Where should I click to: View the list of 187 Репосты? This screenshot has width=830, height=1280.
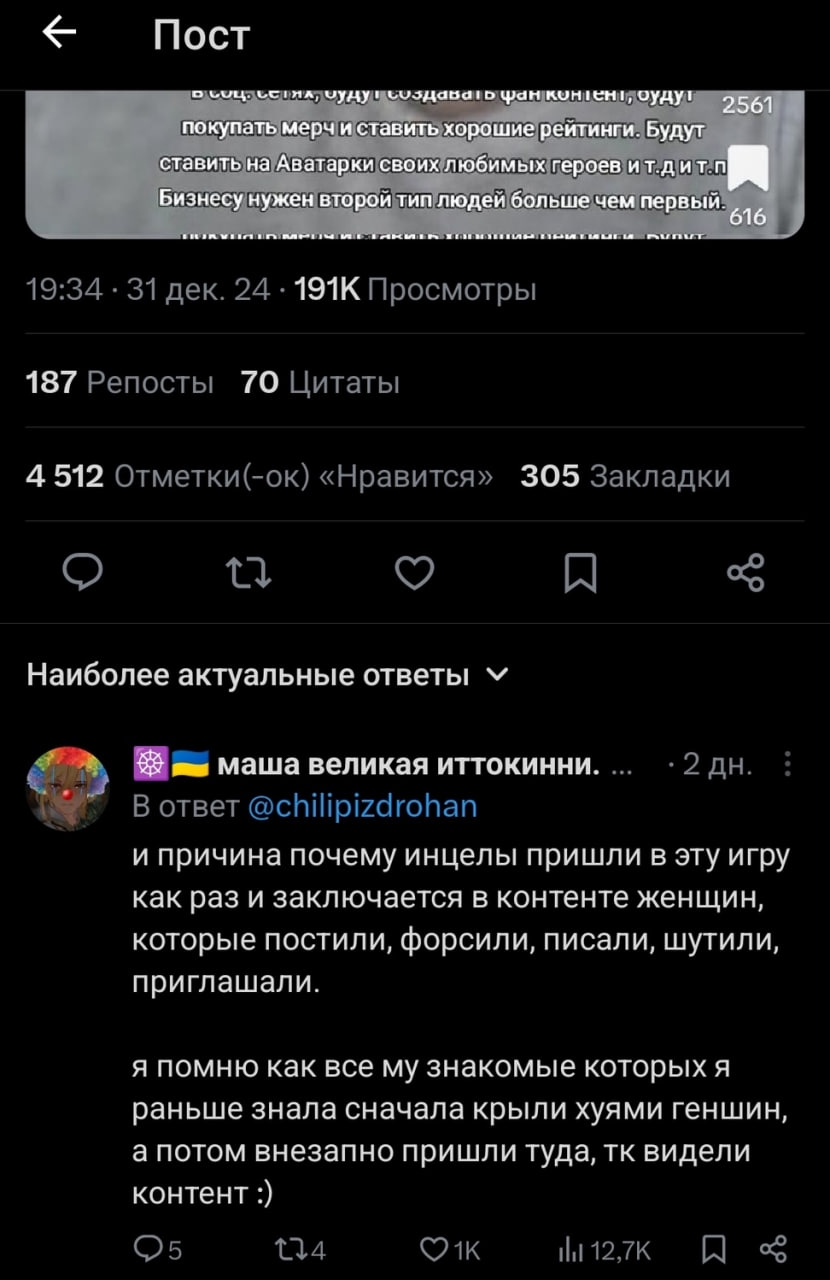coord(120,382)
